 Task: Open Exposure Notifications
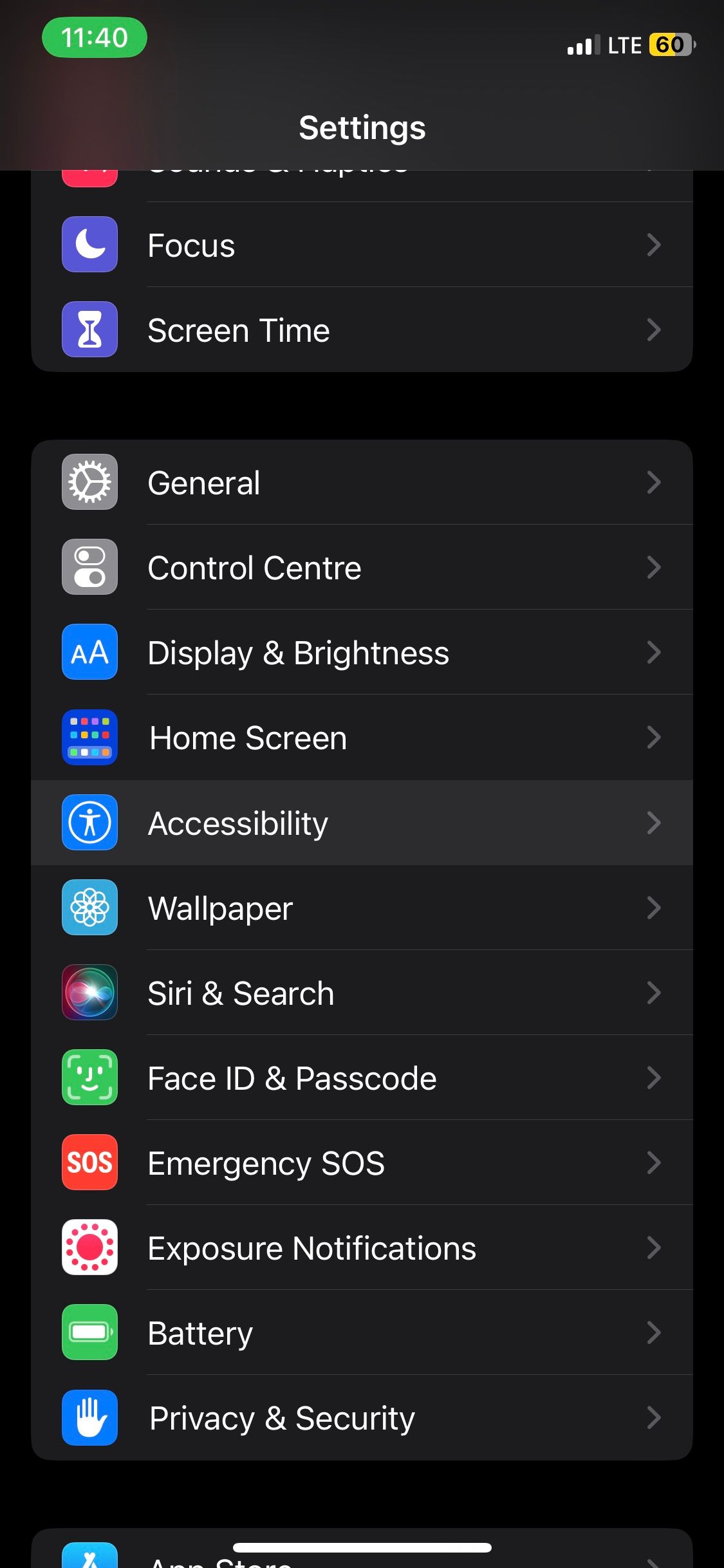pyautogui.click(x=360, y=1248)
